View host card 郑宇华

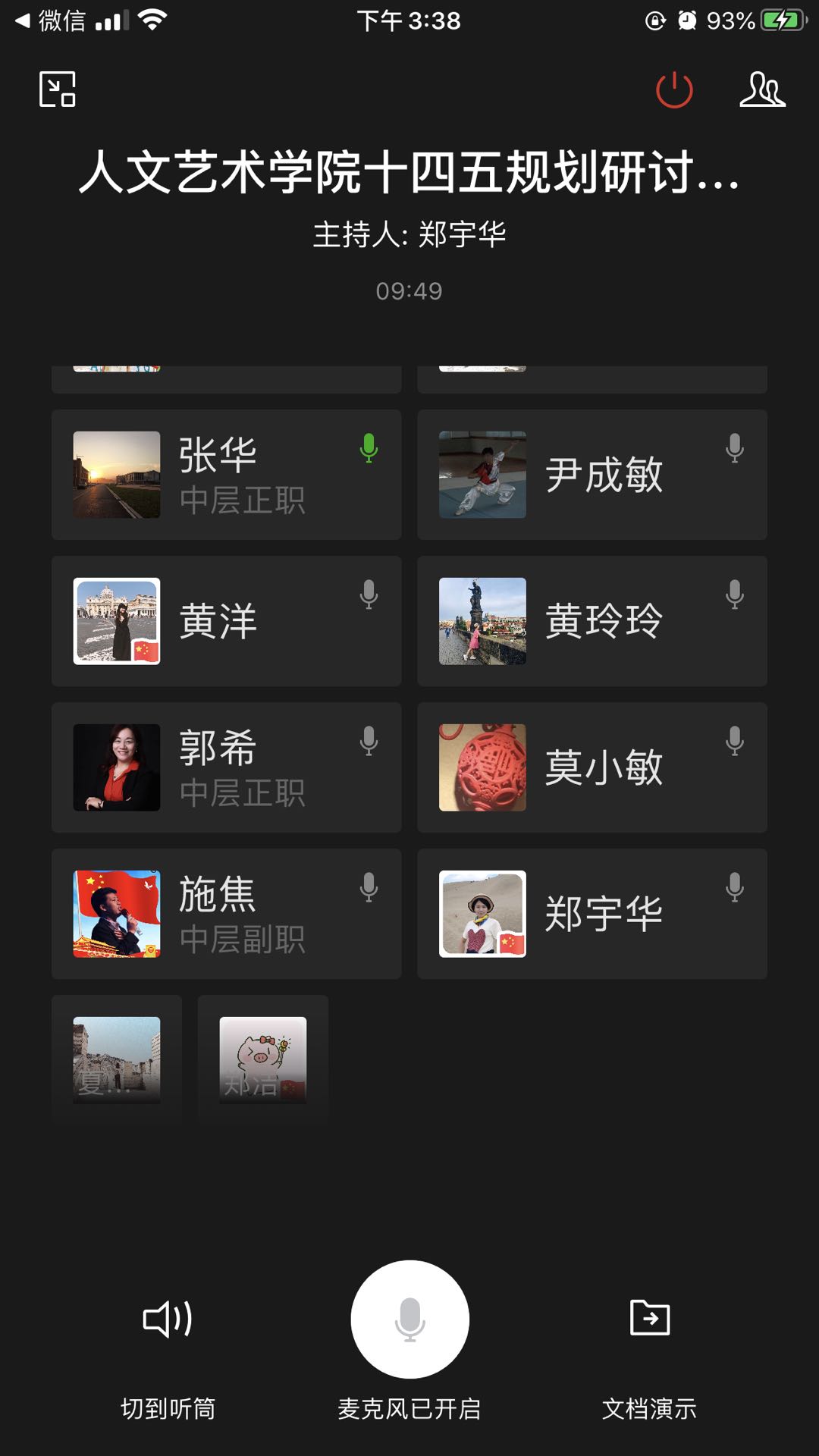click(591, 914)
